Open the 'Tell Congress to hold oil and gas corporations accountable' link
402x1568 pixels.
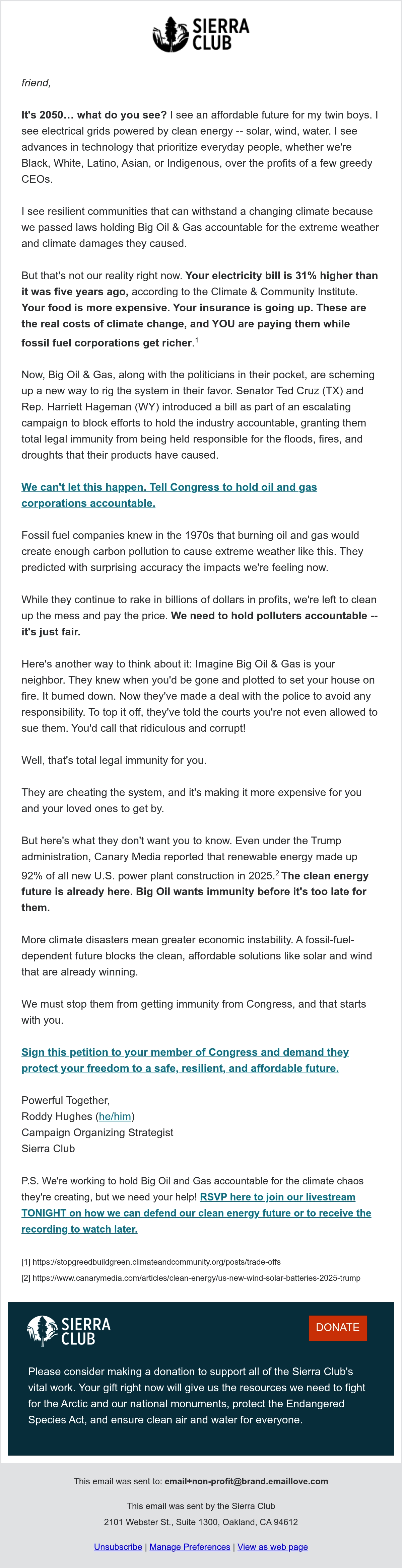(x=169, y=495)
